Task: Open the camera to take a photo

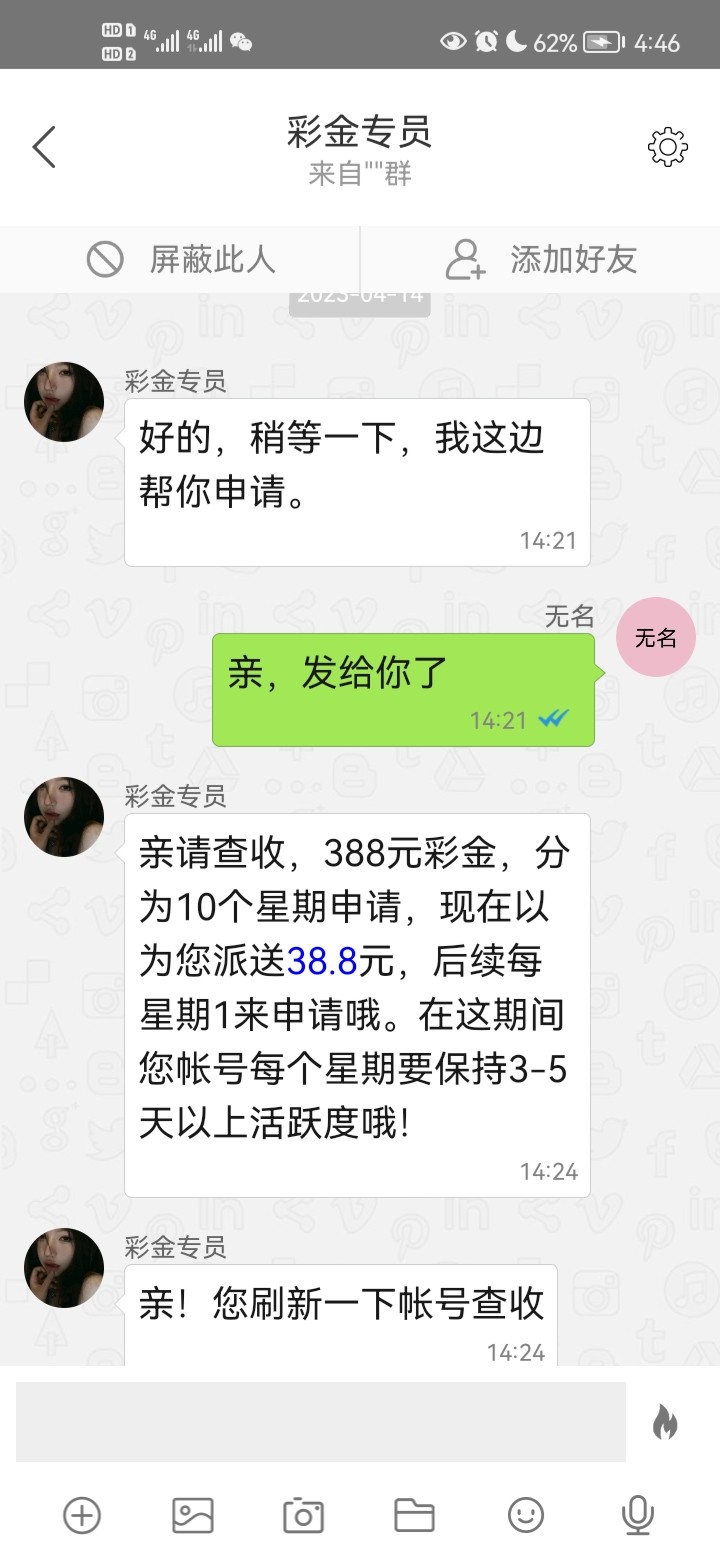Action: coord(303,1515)
